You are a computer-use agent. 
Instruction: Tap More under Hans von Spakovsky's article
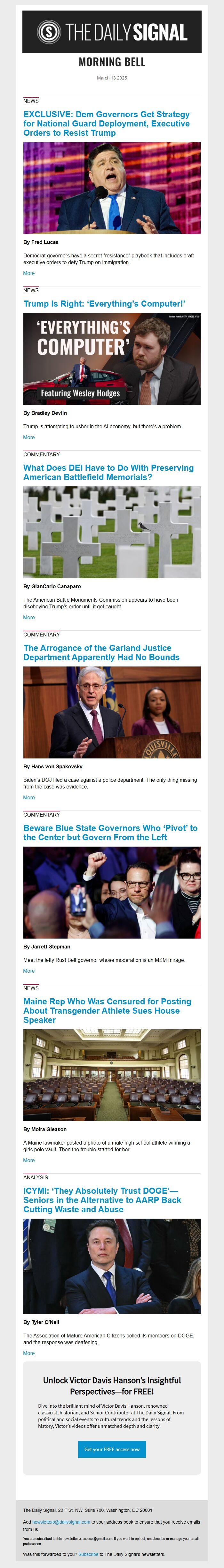click(29, 797)
